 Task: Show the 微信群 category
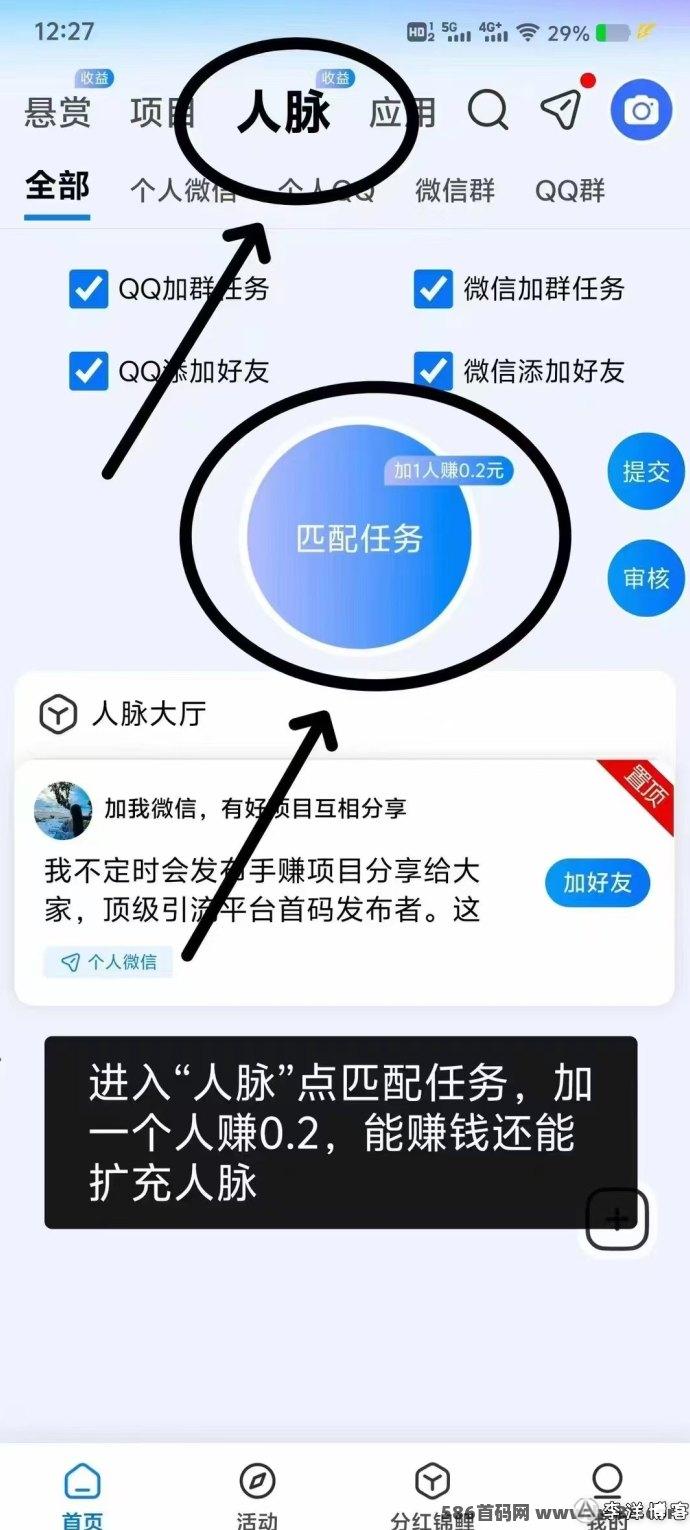point(455,190)
